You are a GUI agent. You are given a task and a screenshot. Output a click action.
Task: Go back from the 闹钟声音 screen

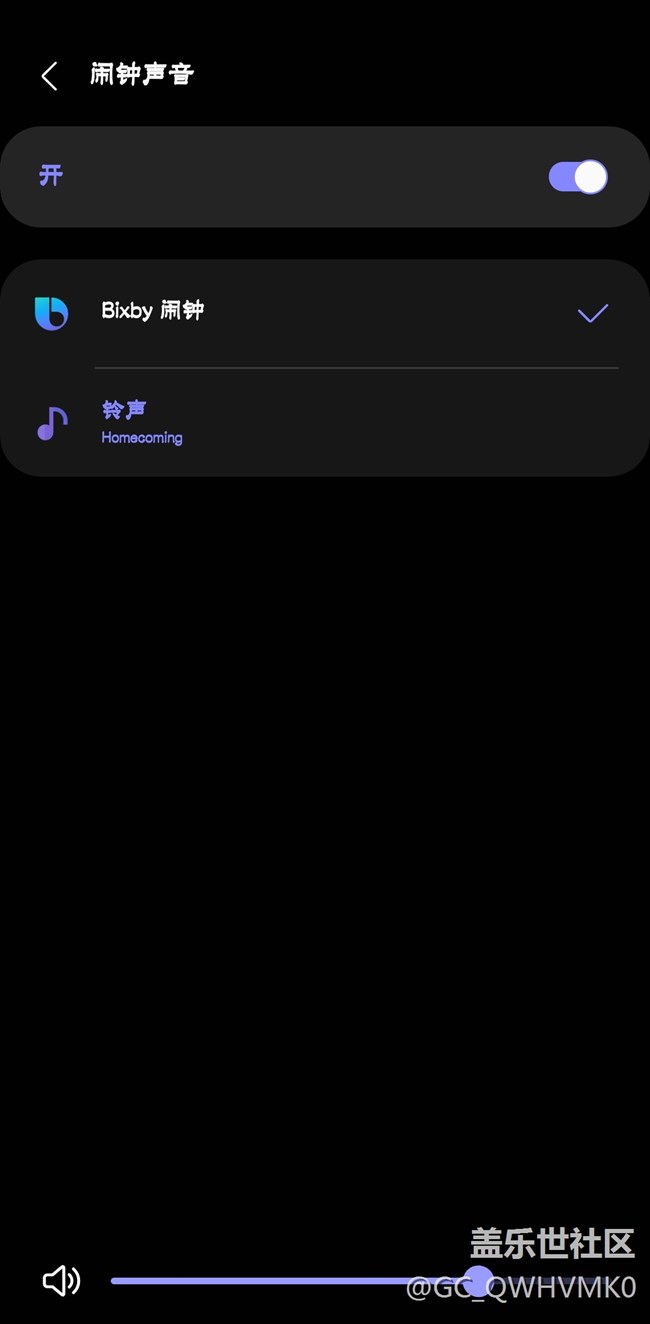(x=49, y=76)
